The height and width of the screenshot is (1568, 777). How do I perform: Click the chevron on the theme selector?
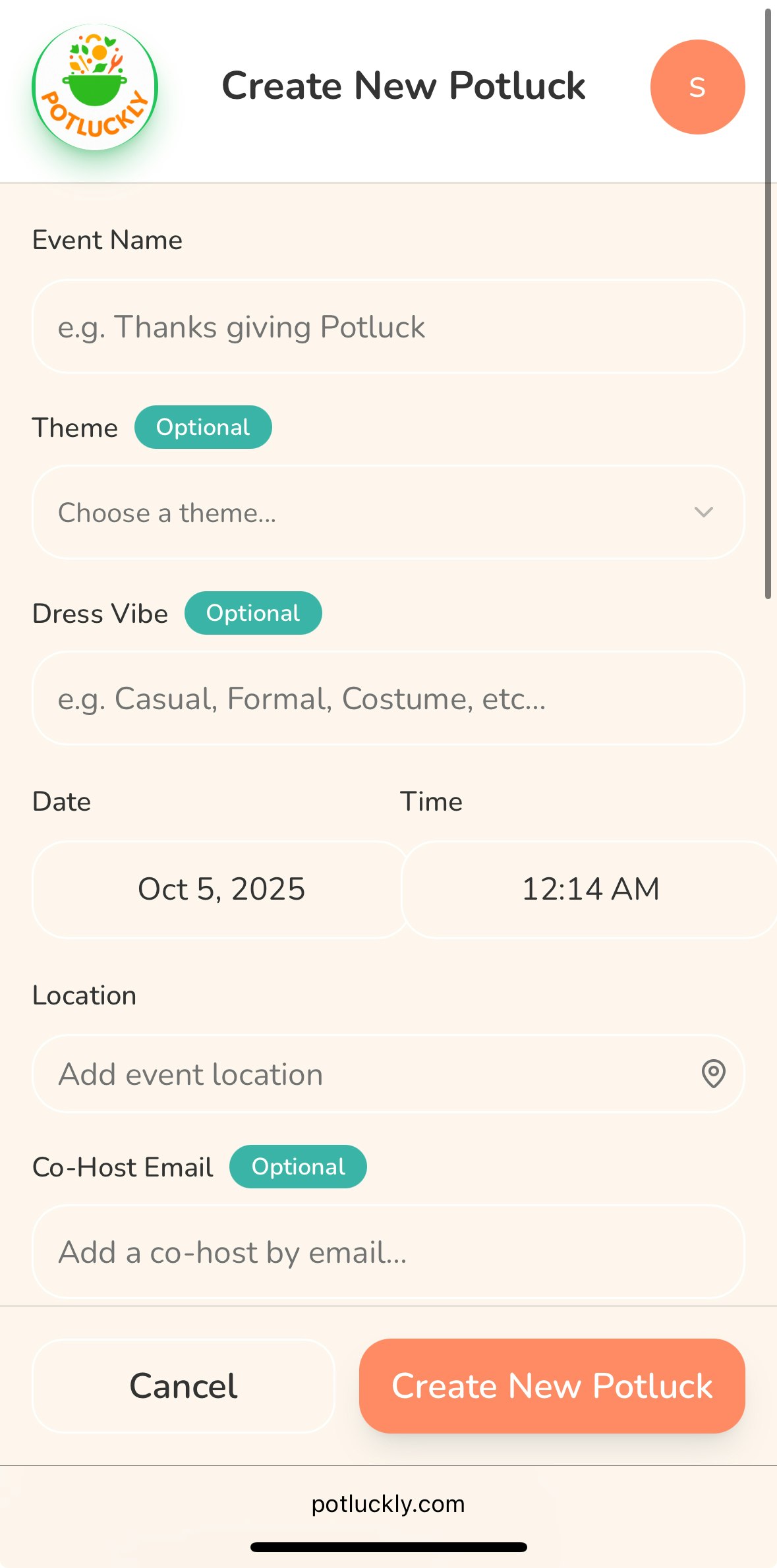click(703, 512)
